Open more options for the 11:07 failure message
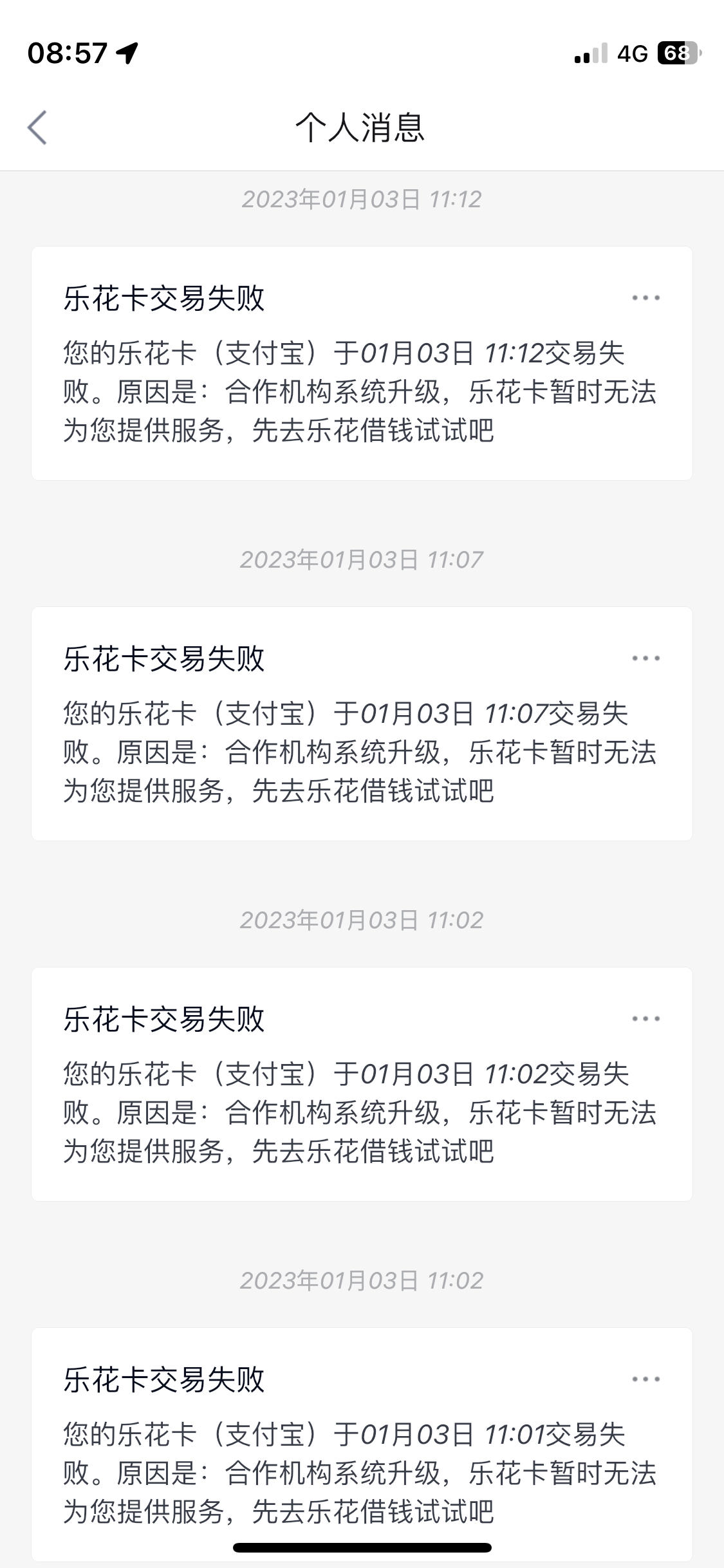This screenshot has height=1568, width=724. [x=645, y=658]
